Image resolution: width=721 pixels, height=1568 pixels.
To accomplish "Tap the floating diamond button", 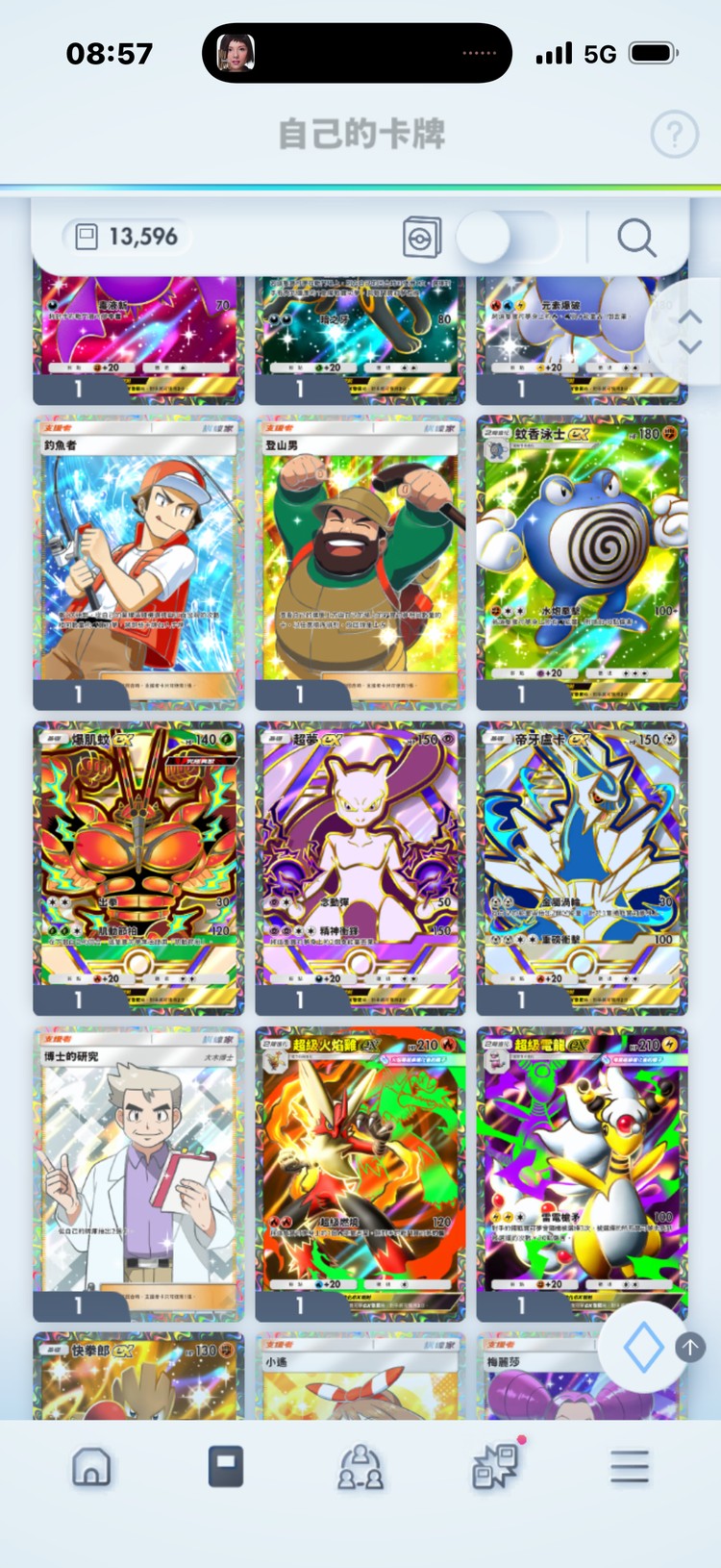I will pyautogui.click(x=642, y=1347).
